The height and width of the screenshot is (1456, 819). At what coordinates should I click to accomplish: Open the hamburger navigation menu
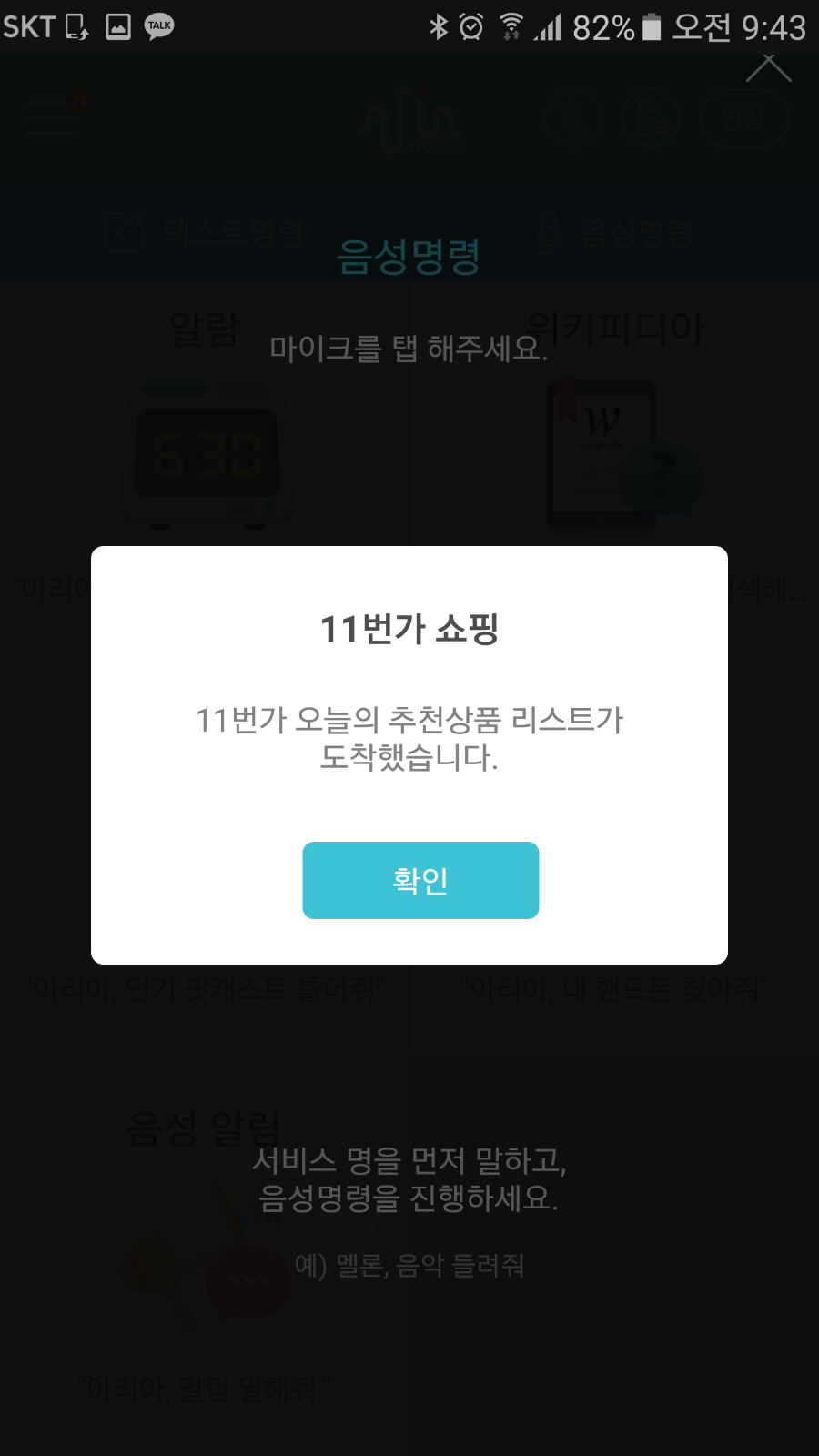pyautogui.click(x=50, y=118)
